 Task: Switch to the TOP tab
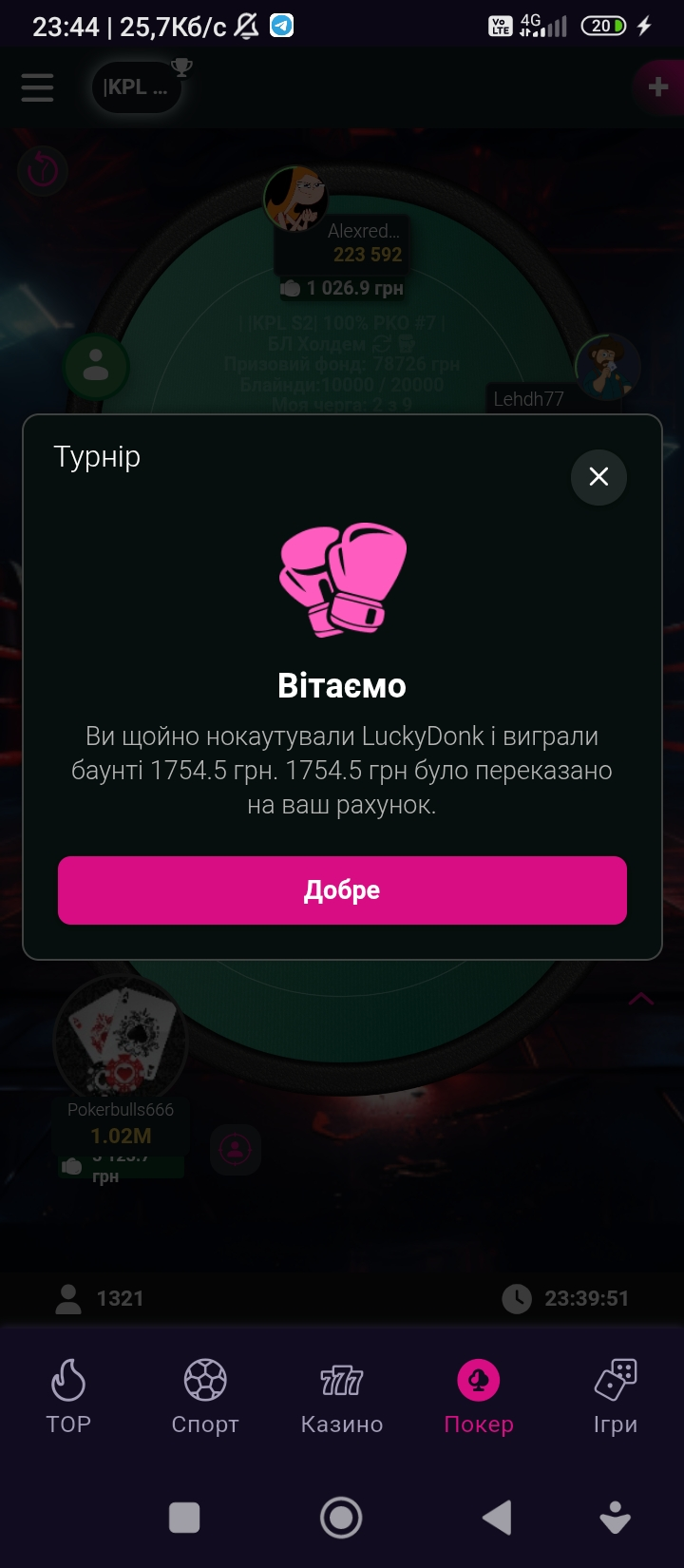coord(68,1395)
